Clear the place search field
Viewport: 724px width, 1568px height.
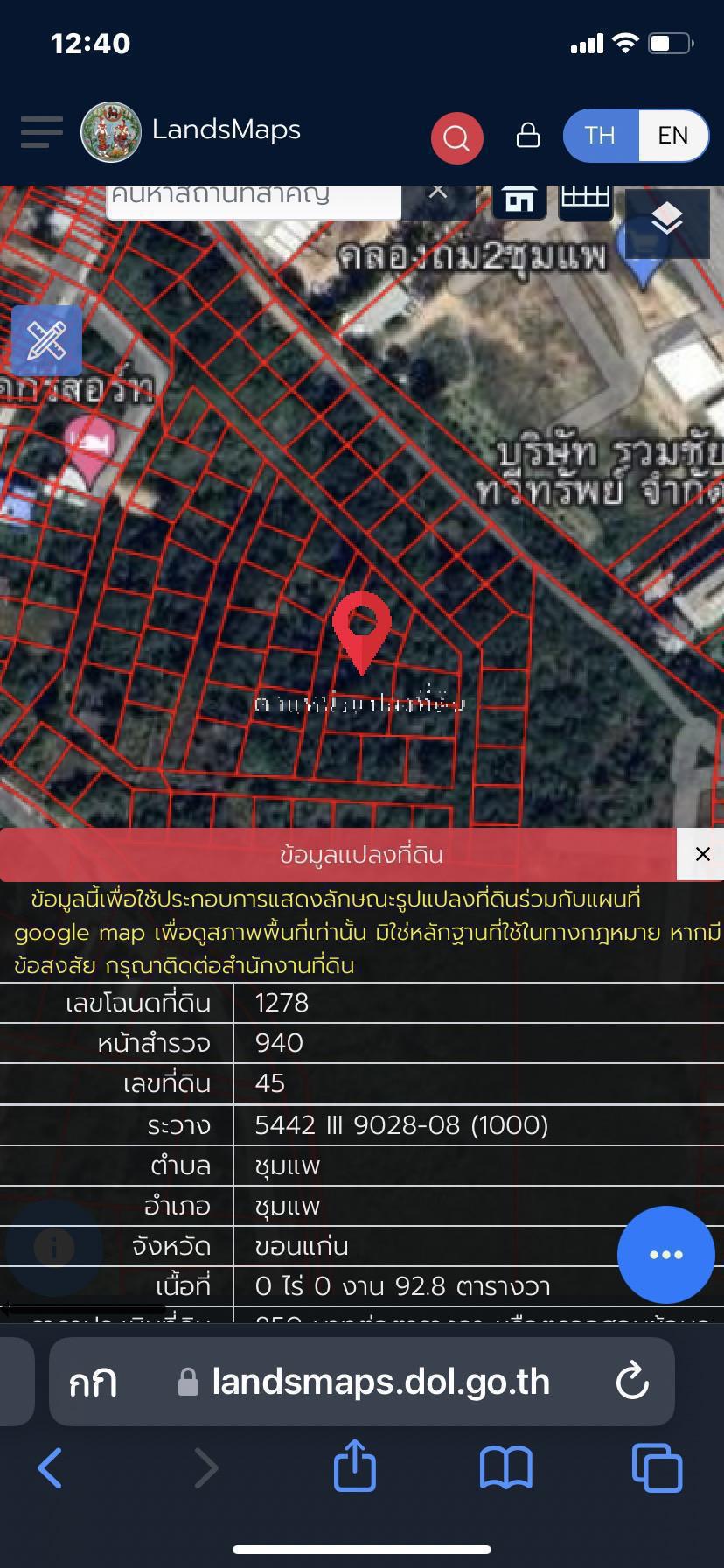[438, 191]
